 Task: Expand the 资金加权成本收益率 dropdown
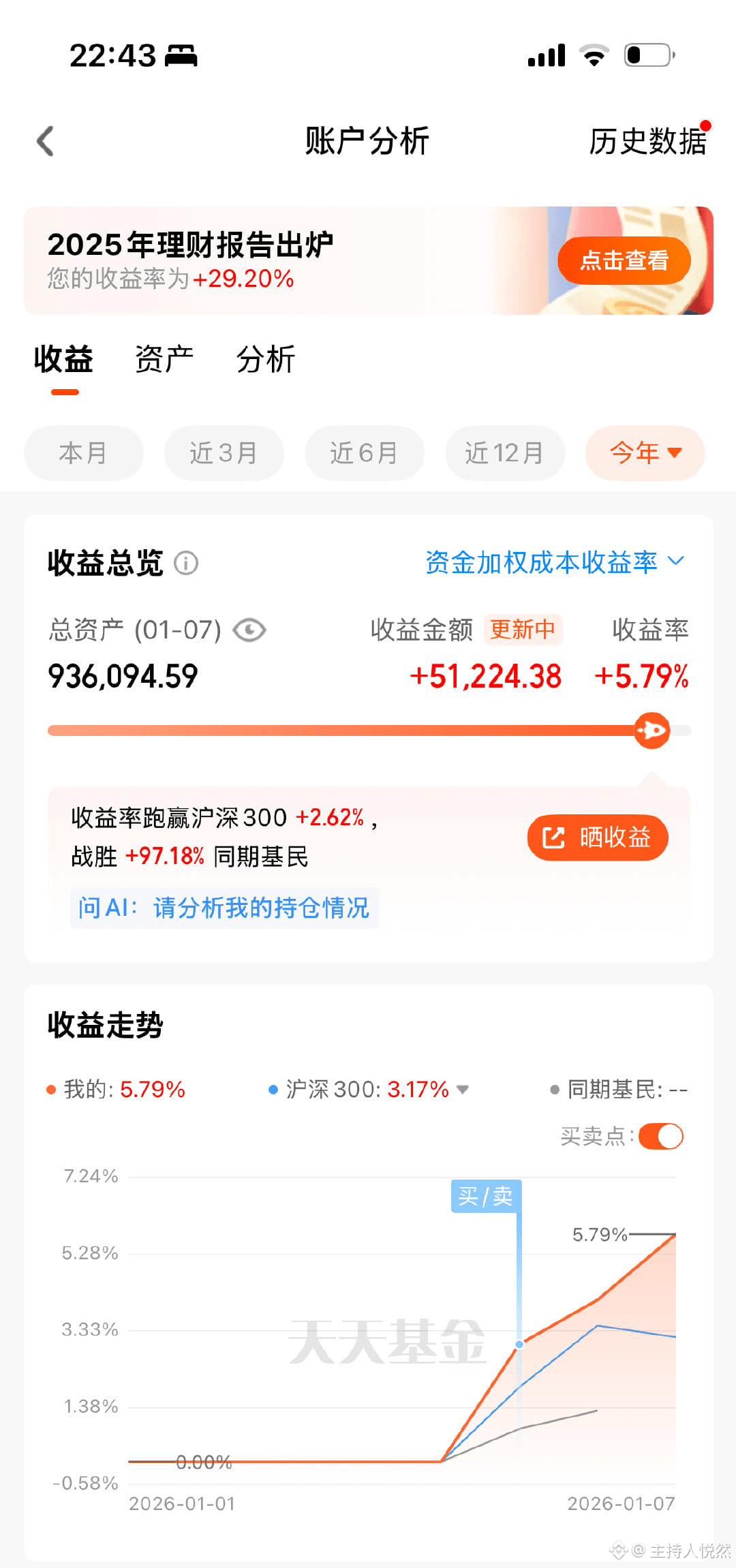click(x=554, y=562)
